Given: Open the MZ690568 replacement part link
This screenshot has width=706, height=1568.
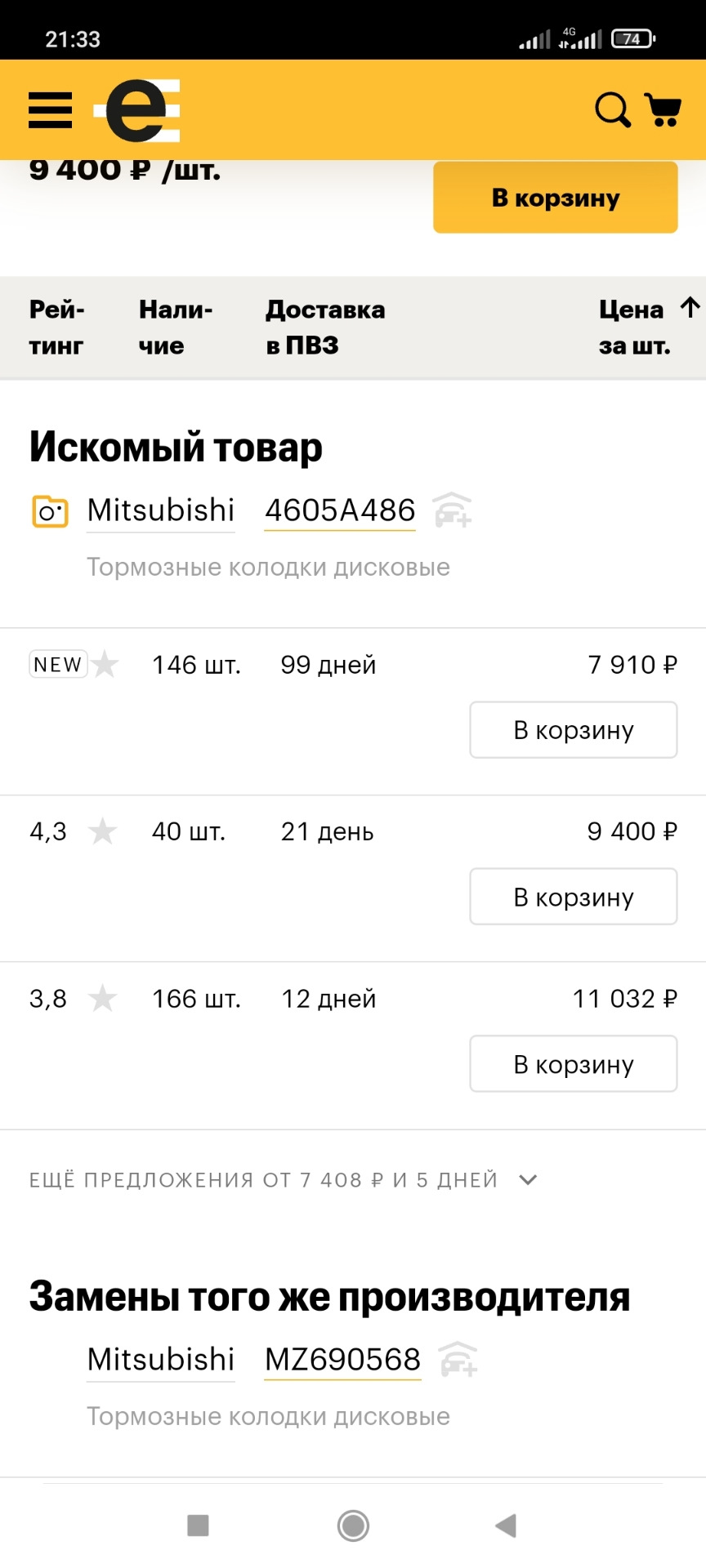Looking at the screenshot, I should pos(342,1358).
